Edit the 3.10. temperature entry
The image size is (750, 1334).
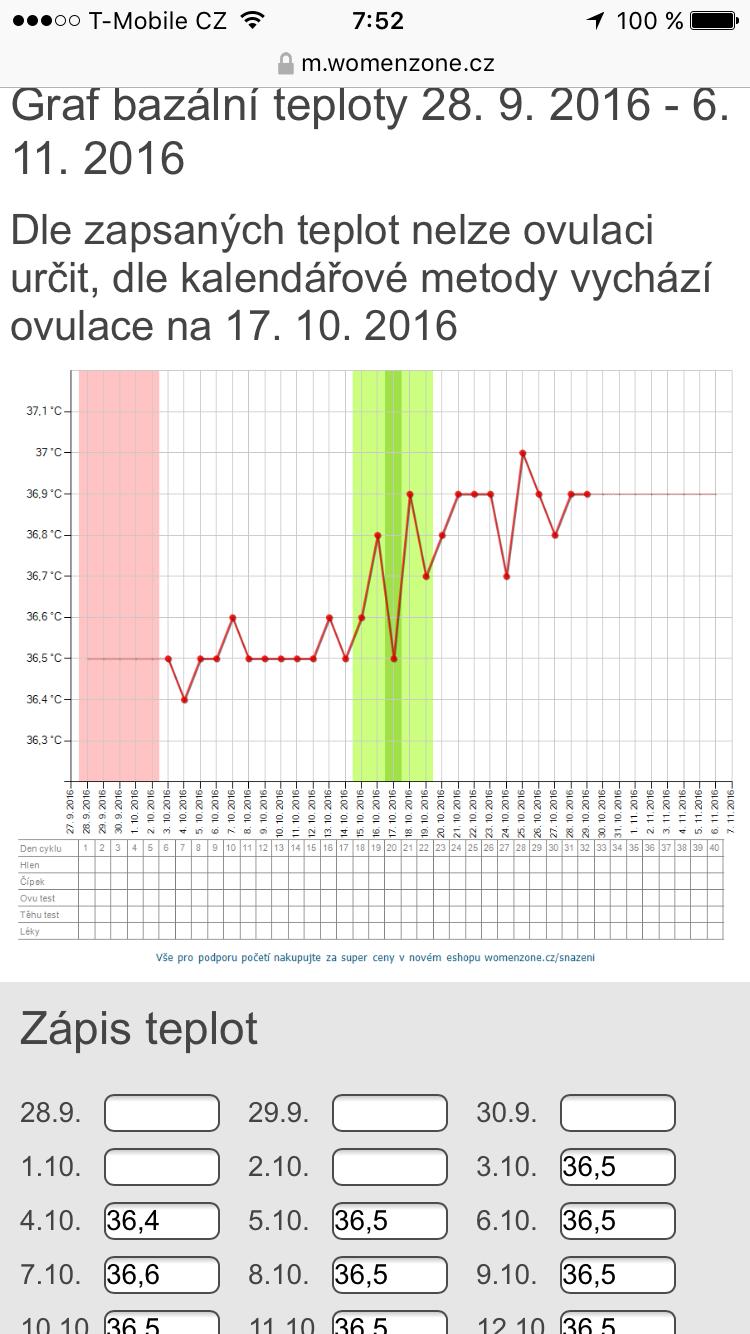pos(618,1167)
